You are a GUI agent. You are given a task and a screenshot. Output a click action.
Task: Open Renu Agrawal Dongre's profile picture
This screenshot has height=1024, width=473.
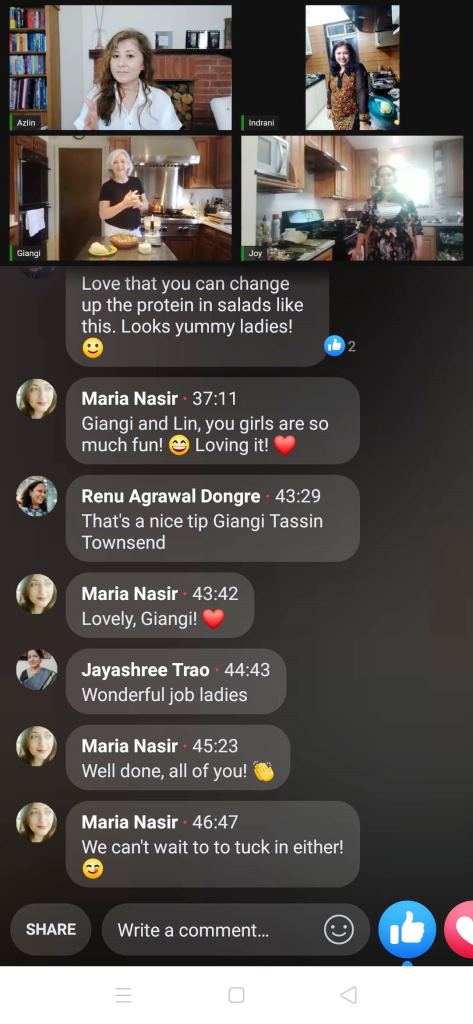pos(37,496)
